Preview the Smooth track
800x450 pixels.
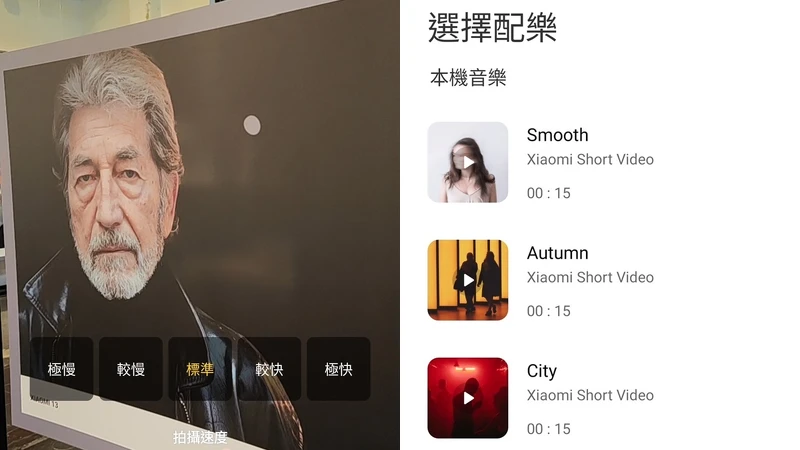tap(468, 162)
